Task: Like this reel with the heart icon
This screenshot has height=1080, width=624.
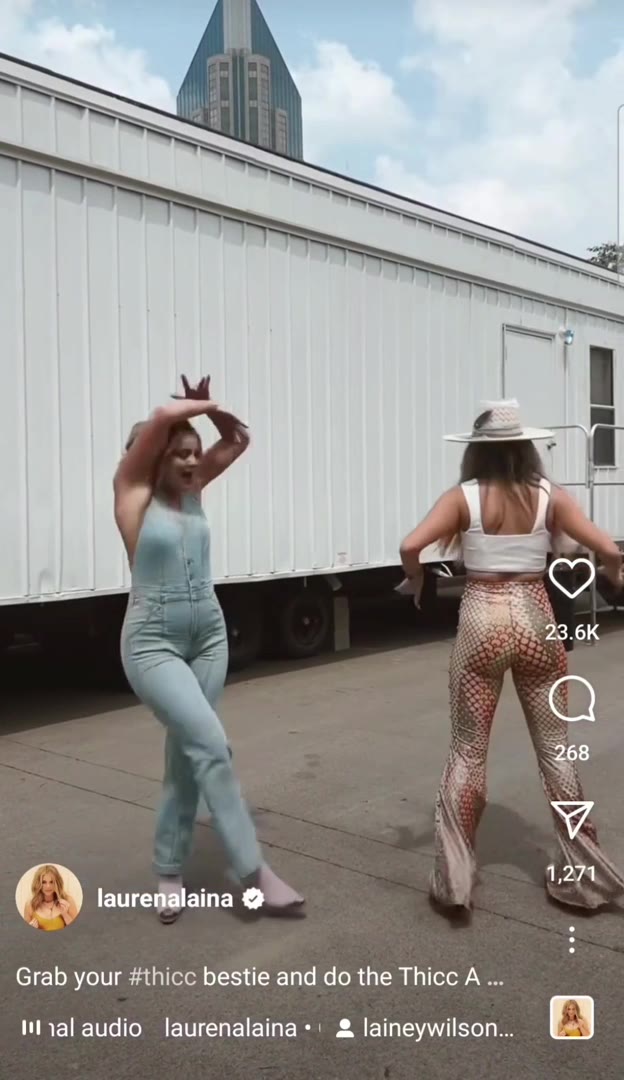Action: [571, 579]
